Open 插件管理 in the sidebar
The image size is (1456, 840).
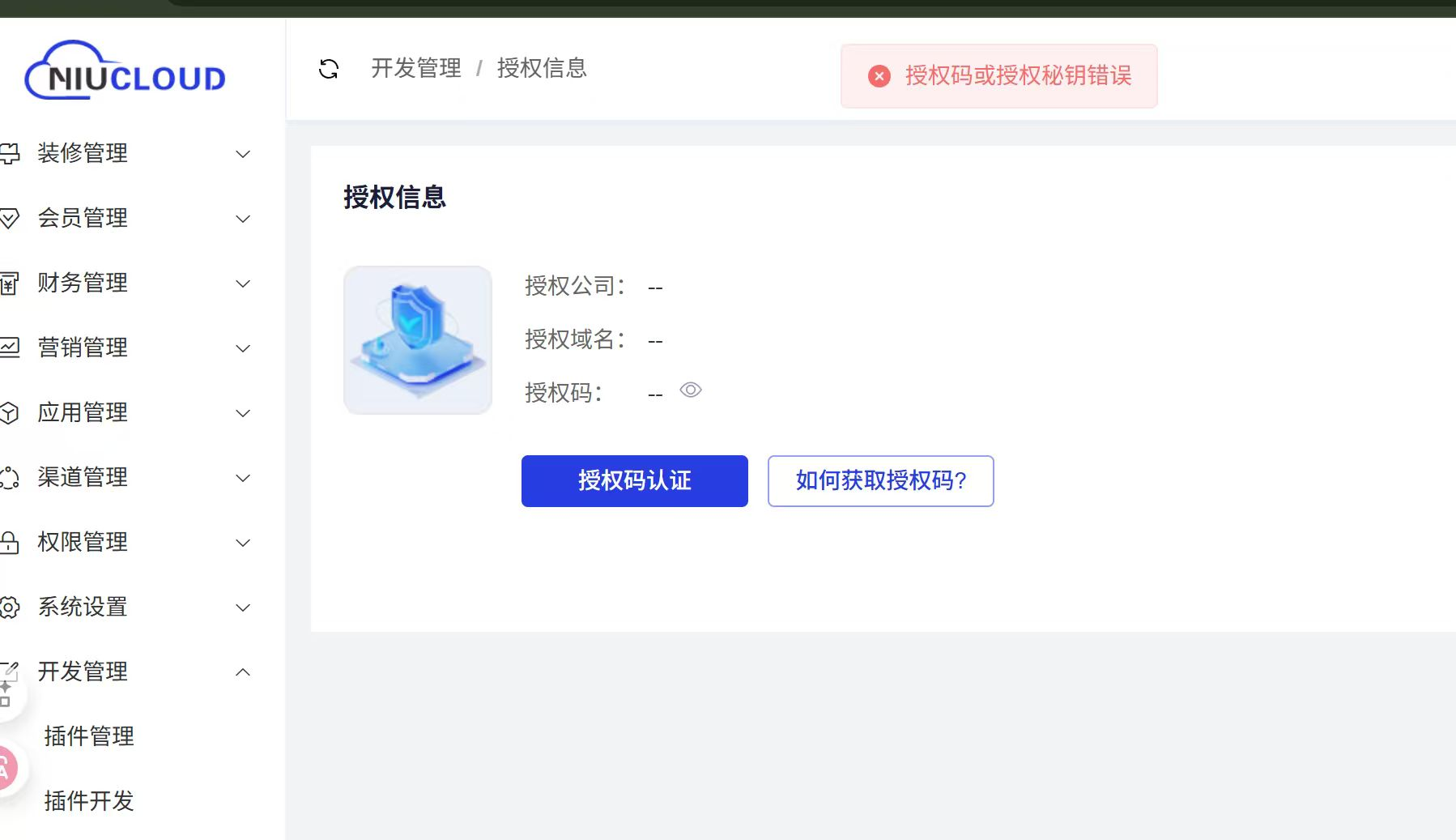click(x=89, y=736)
